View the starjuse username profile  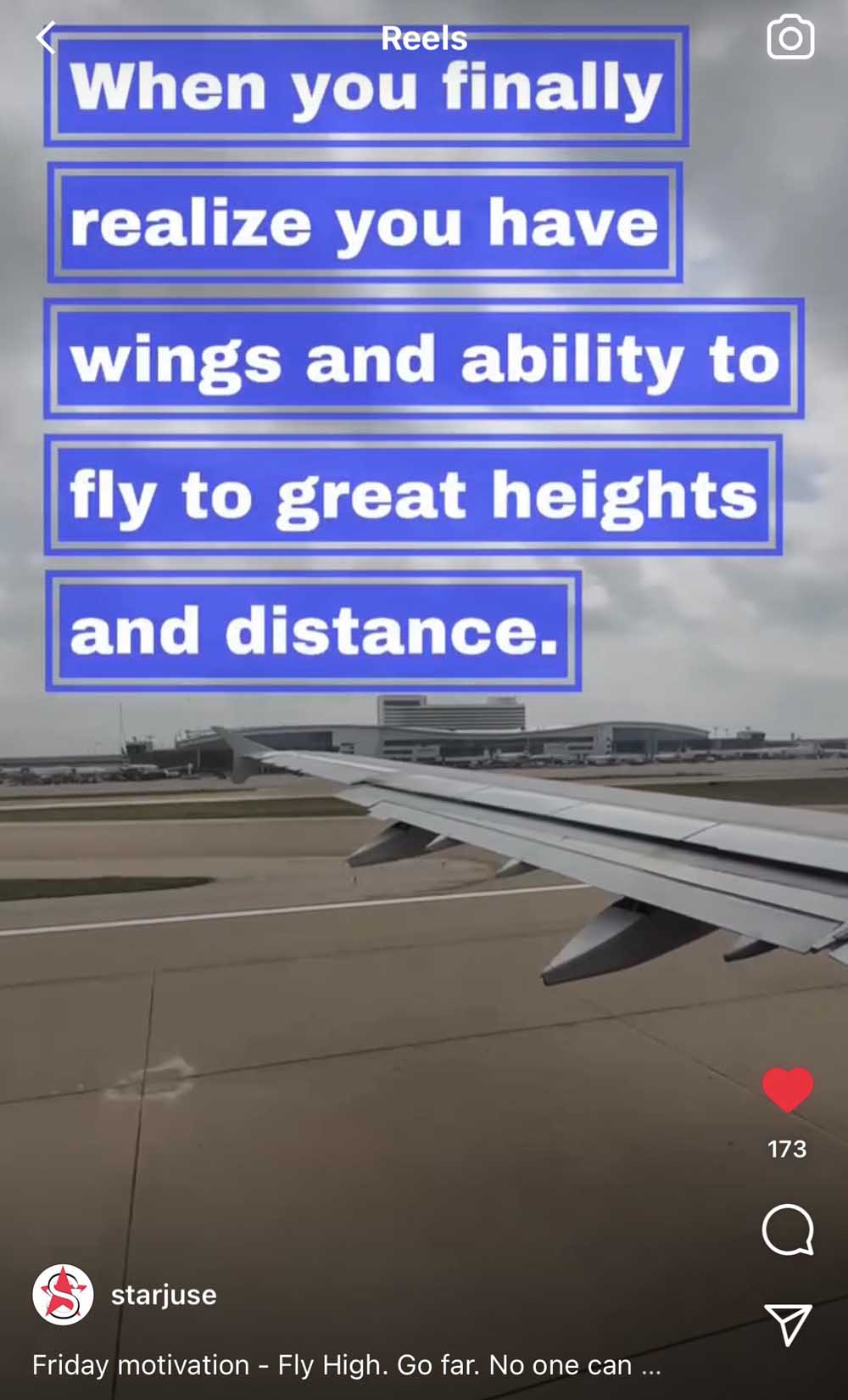164,1295
